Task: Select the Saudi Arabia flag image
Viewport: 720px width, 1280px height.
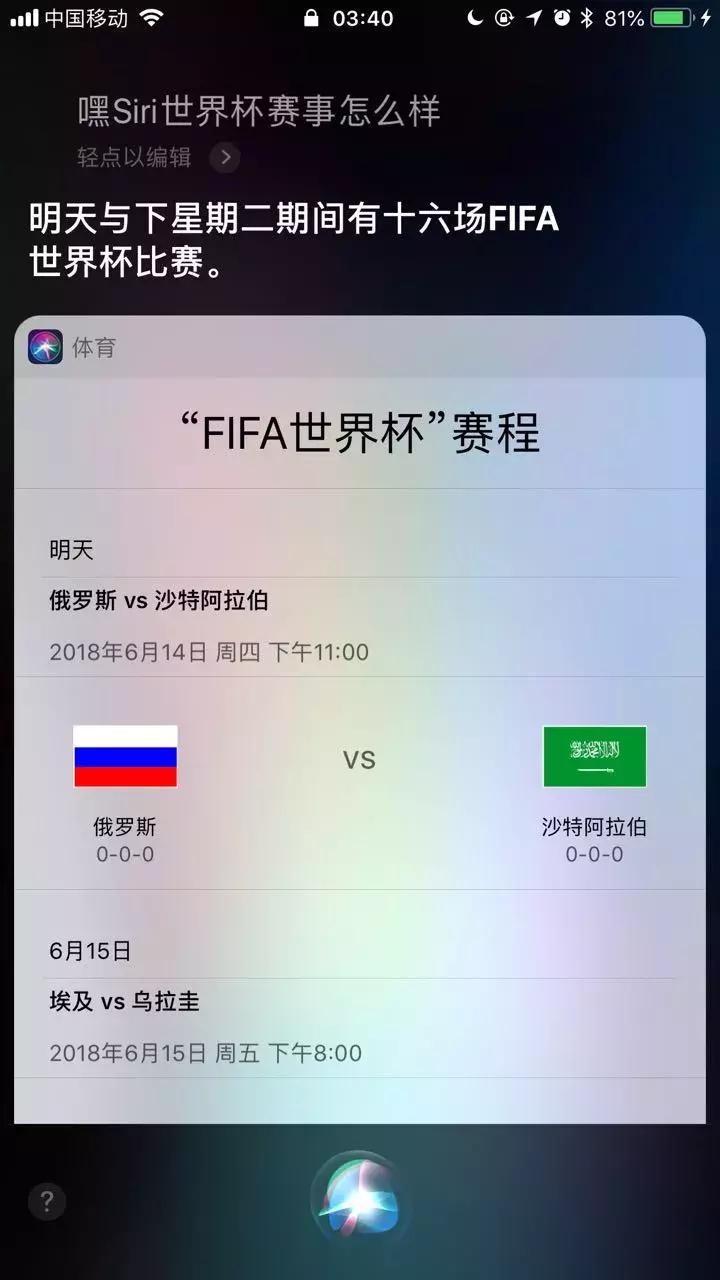Action: 595,758
